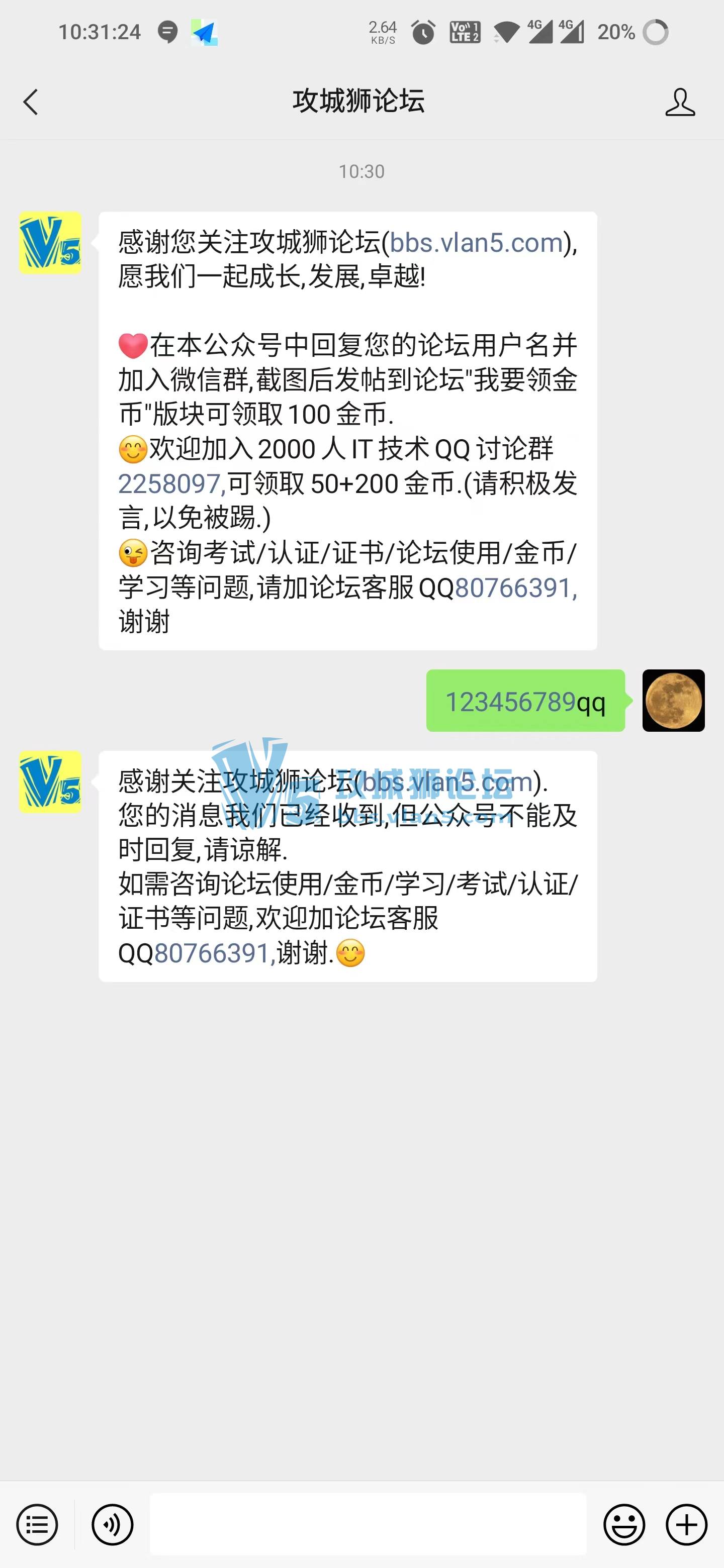The image size is (724, 1568).
Task: Open the emoji picker
Action: 623,1525
